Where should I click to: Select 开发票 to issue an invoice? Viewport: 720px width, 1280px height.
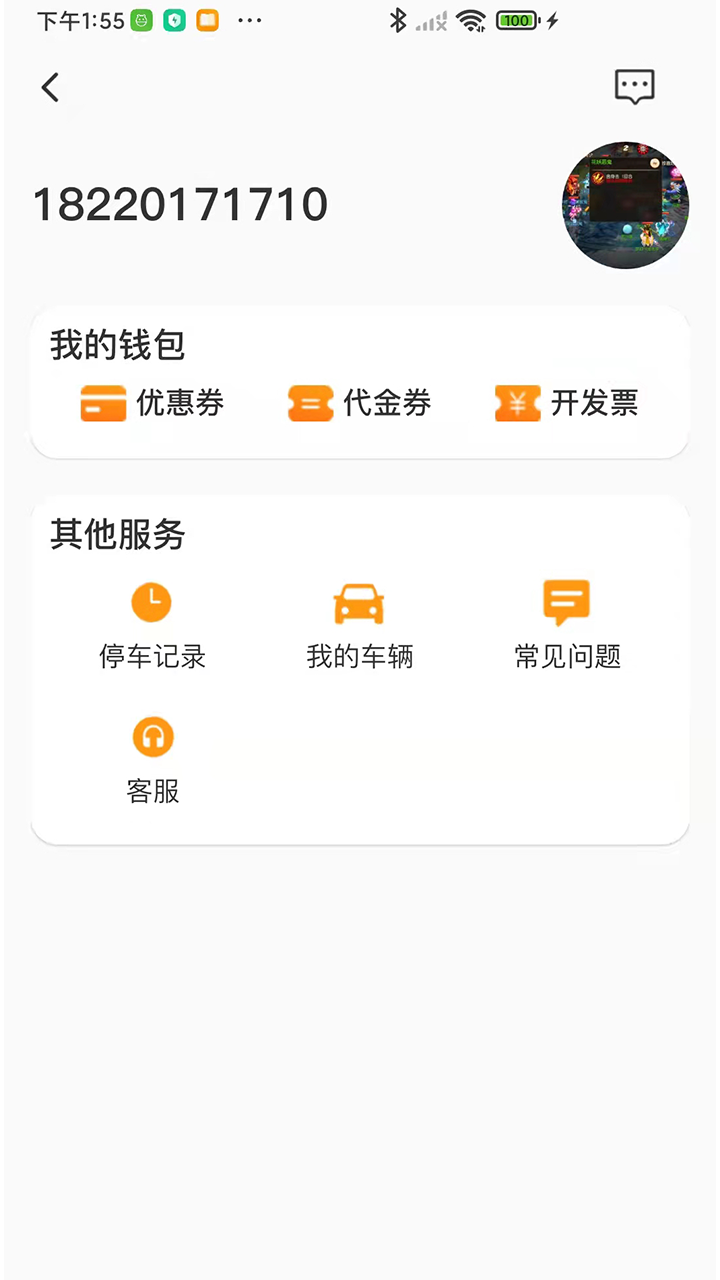[566, 403]
